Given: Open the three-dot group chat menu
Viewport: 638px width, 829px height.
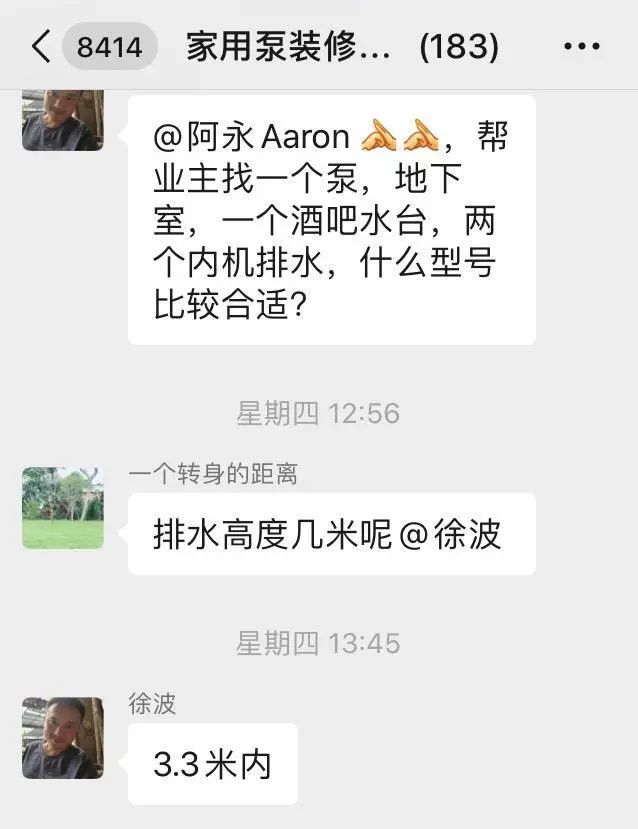Looking at the screenshot, I should point(581,47).
